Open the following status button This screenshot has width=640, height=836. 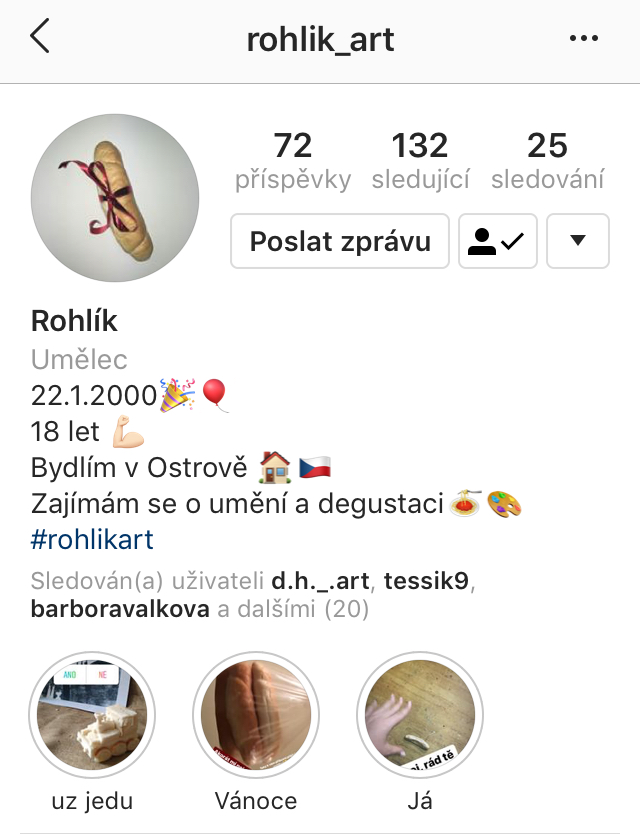[498, 241]
